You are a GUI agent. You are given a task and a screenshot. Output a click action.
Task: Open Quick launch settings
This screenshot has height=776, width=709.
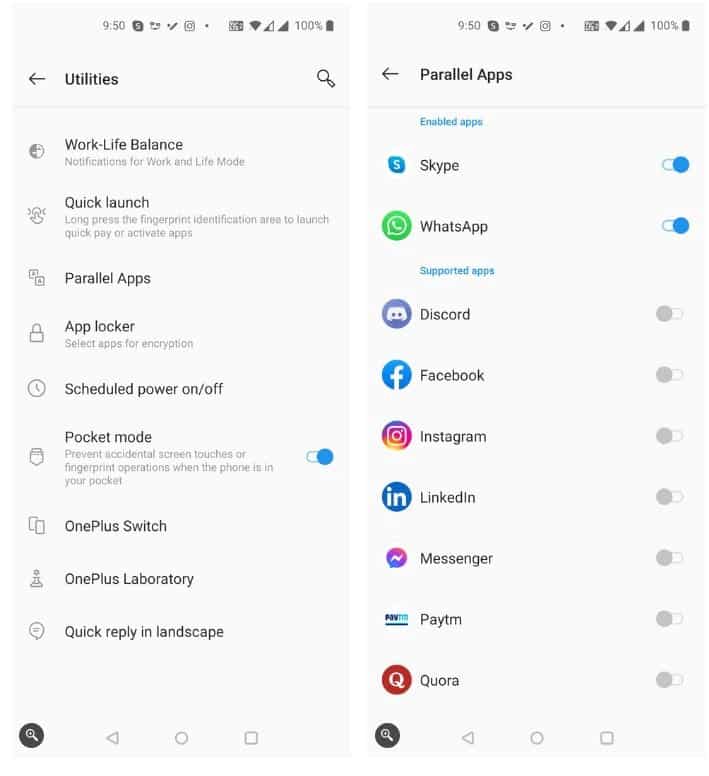click(x=182, y=216)
